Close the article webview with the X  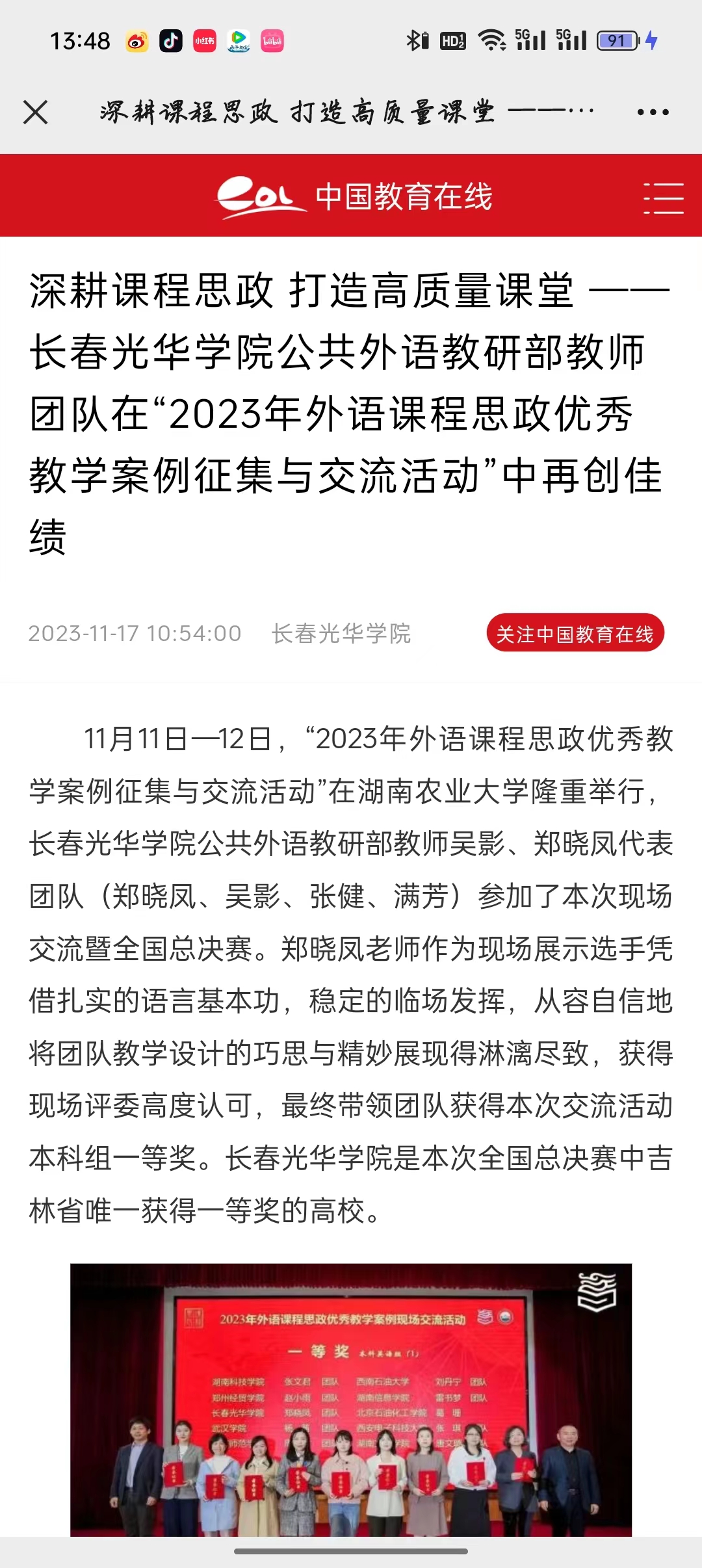pos(36,112)
